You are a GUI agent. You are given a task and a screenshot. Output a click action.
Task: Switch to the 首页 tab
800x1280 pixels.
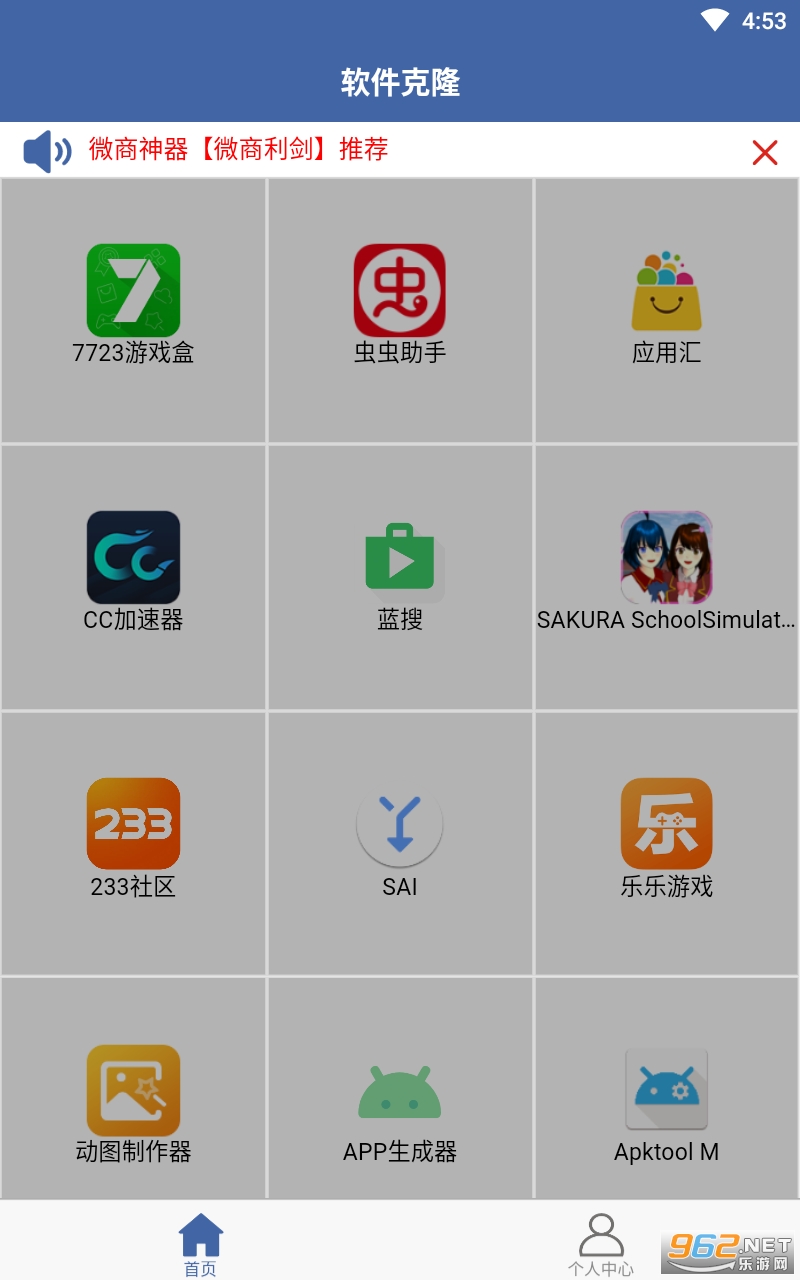pos(200,1245)
